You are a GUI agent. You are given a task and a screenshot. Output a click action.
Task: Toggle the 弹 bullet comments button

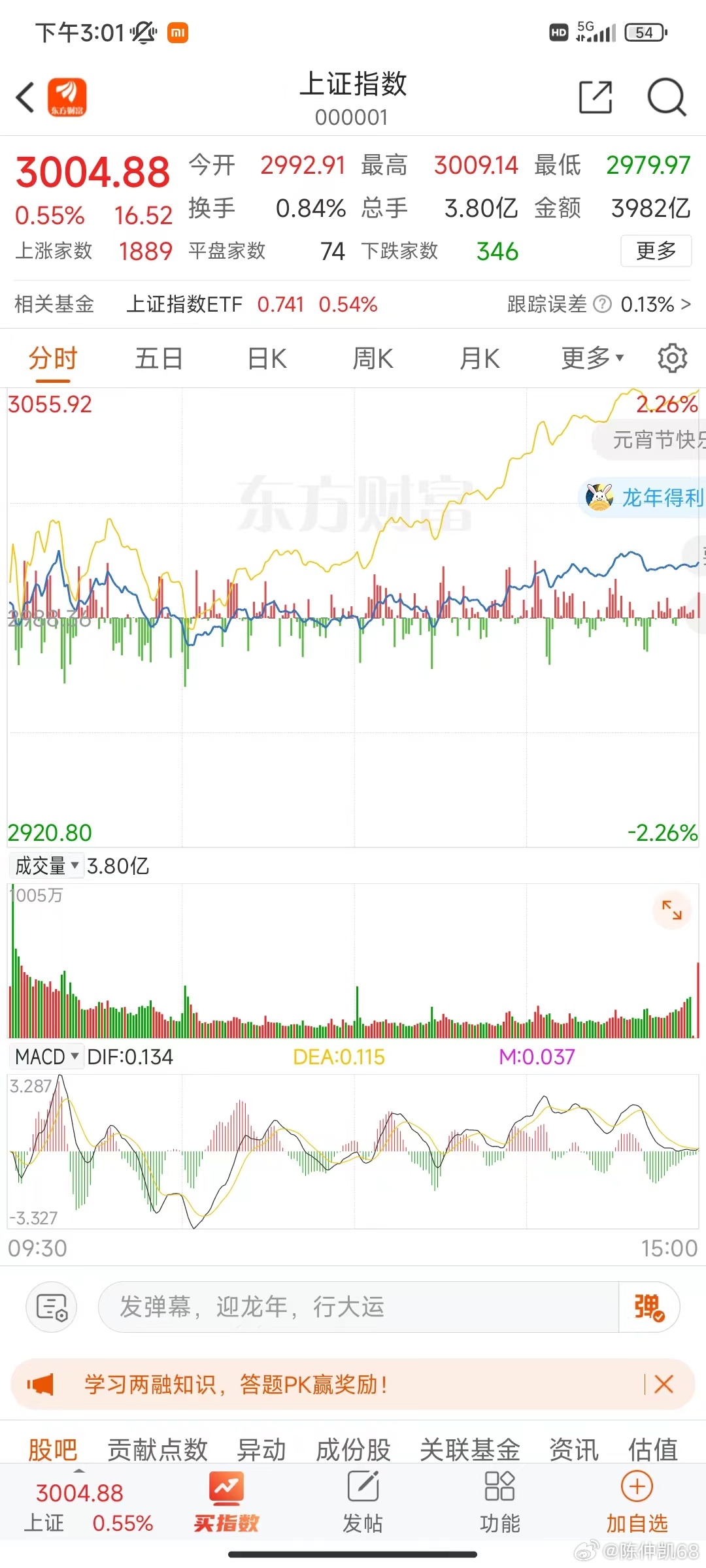pos(648,1307)
